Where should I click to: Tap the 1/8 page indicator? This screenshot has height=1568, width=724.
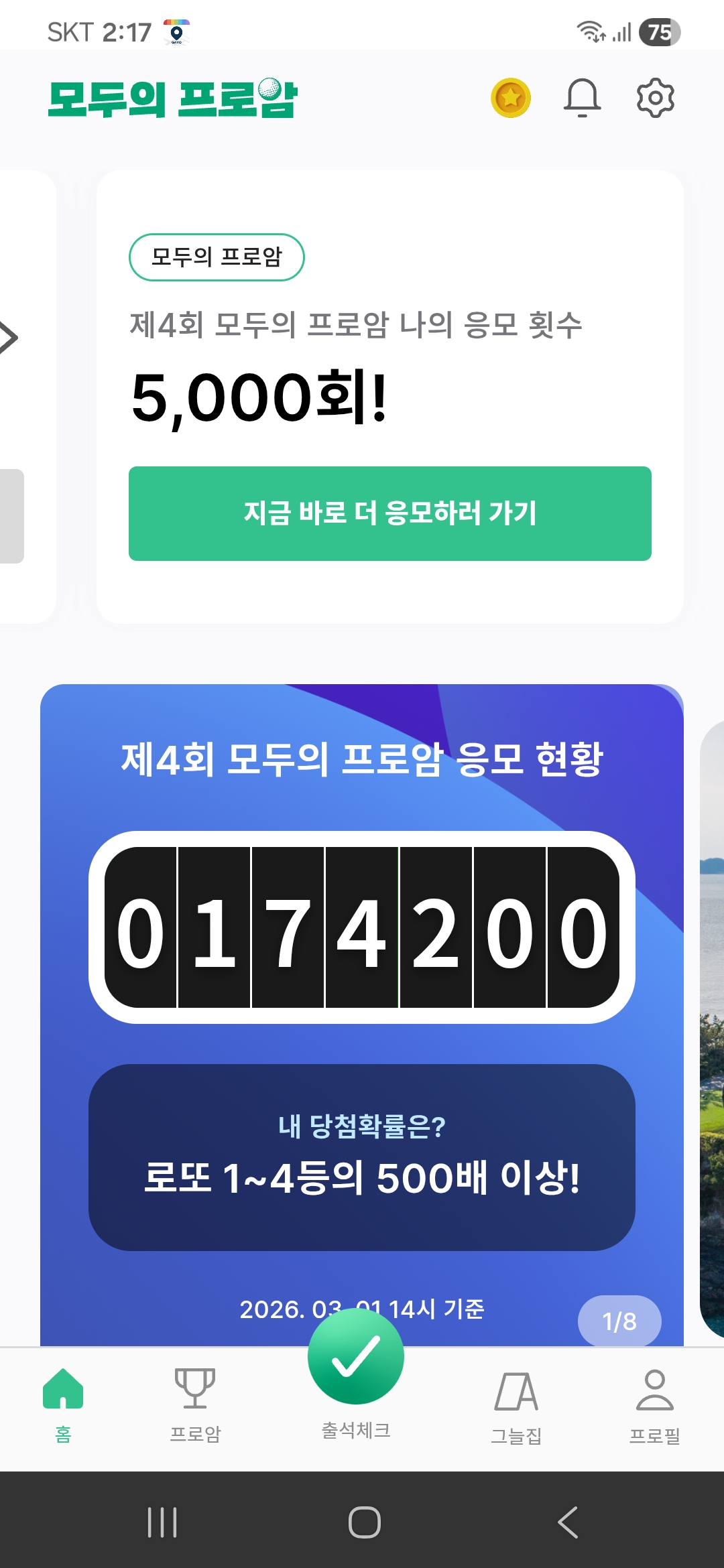point(619,1321)
